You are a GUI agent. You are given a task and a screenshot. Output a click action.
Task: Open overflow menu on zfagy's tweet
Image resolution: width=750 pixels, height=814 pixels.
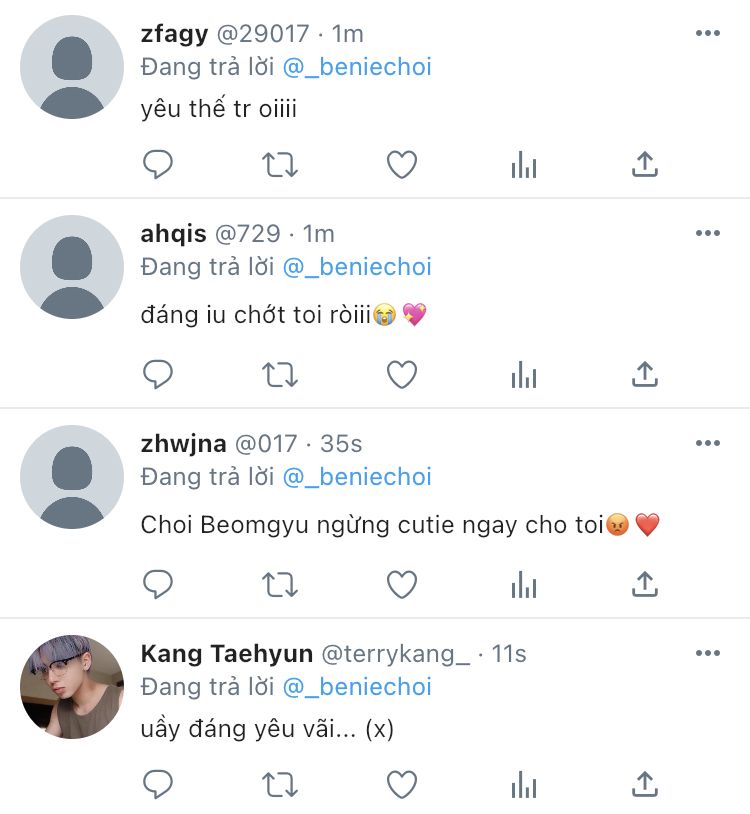[x=707, y=33]
